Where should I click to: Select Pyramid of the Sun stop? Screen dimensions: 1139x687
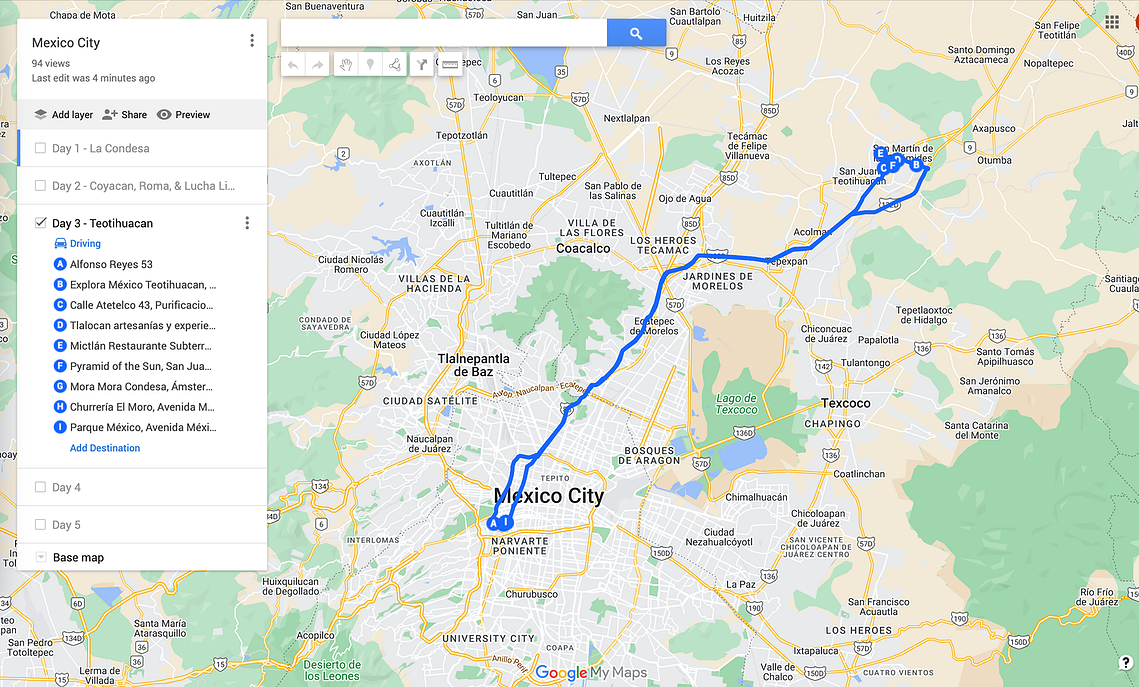coord(140,367)
